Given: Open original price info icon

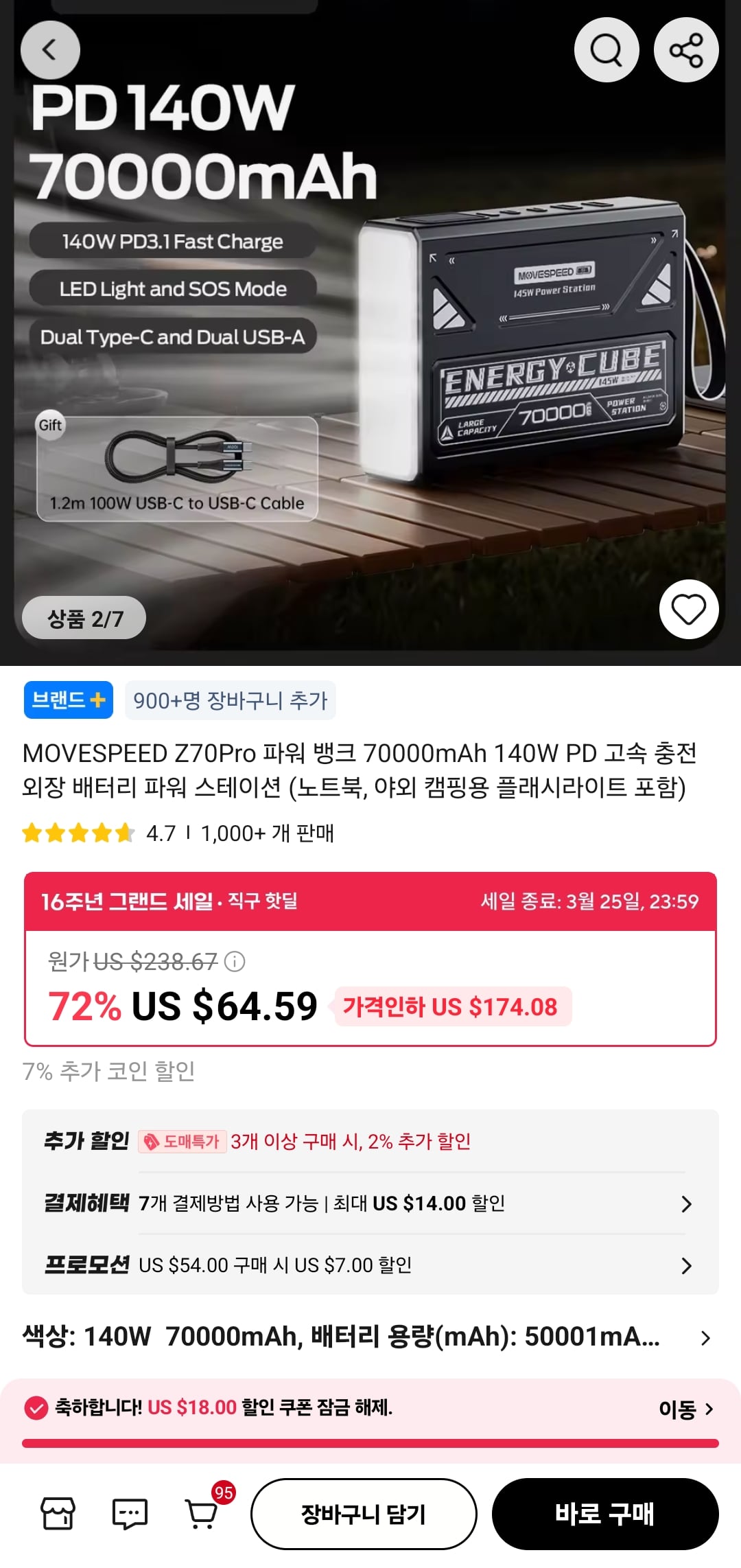Looking at the screenshot, I should click(235, 961).
